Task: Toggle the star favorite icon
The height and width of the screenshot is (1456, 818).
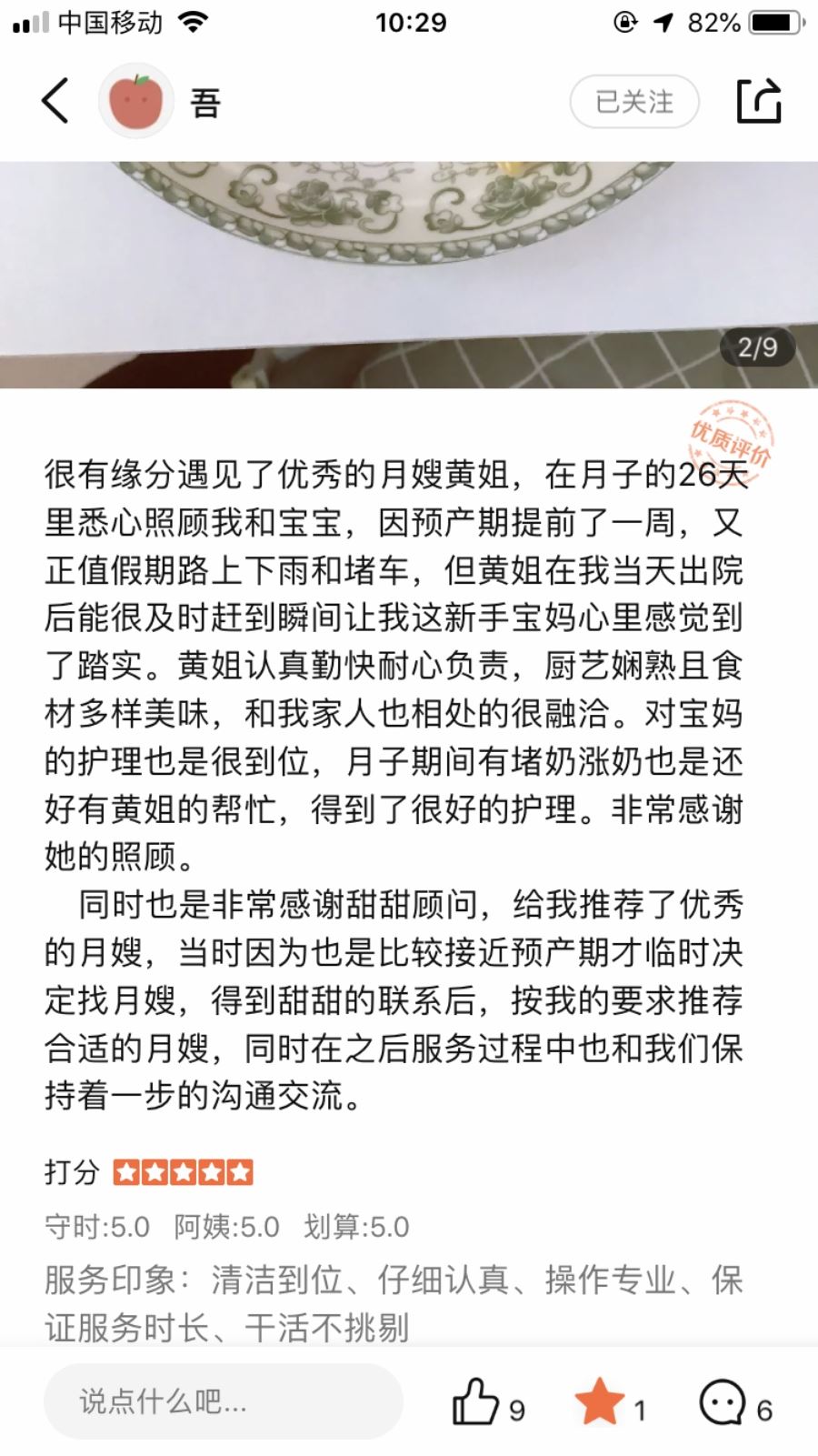Action: 600,1401
